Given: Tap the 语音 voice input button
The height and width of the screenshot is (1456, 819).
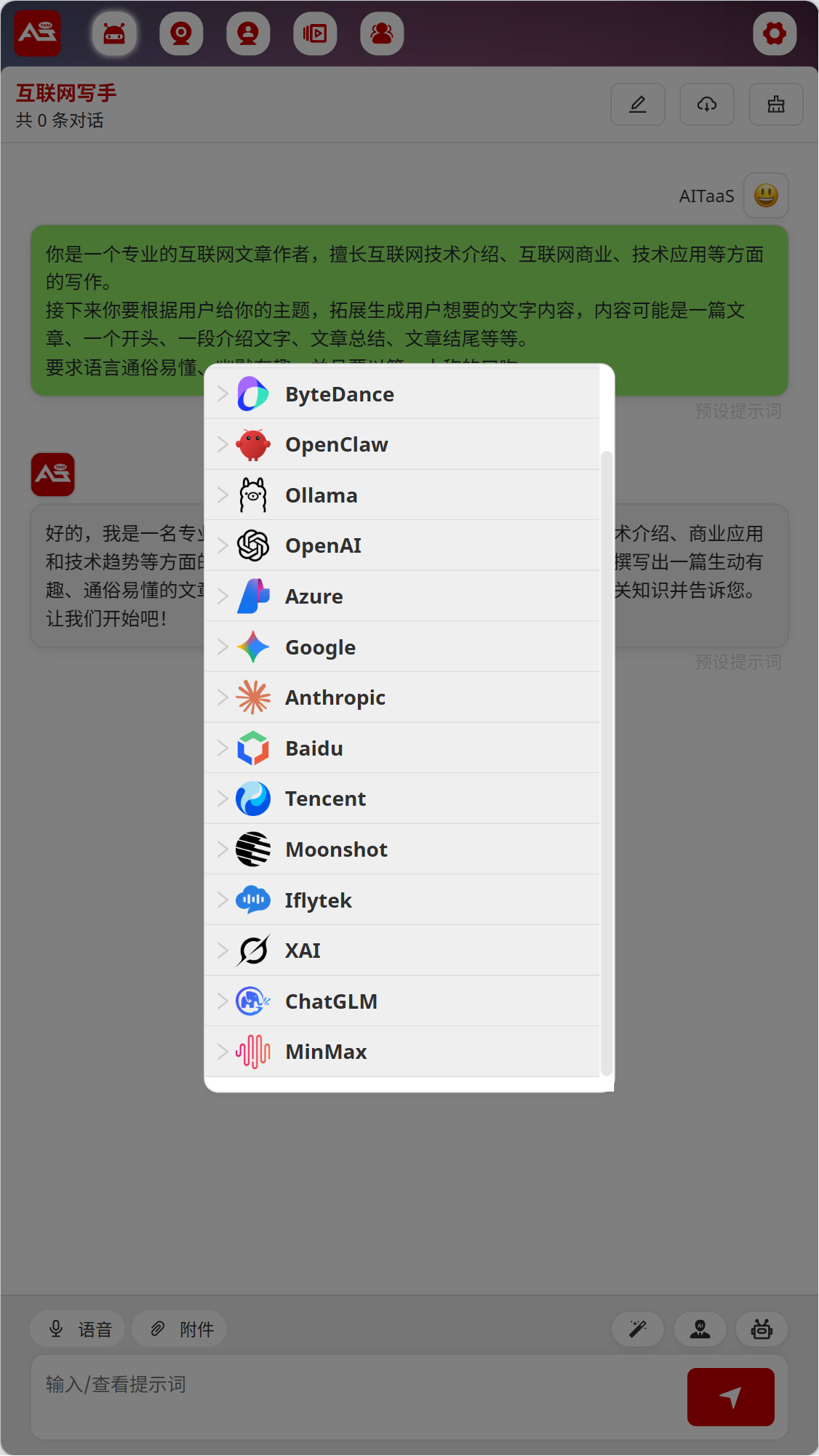Looking at the screenshot, I should coord(78,1329).
